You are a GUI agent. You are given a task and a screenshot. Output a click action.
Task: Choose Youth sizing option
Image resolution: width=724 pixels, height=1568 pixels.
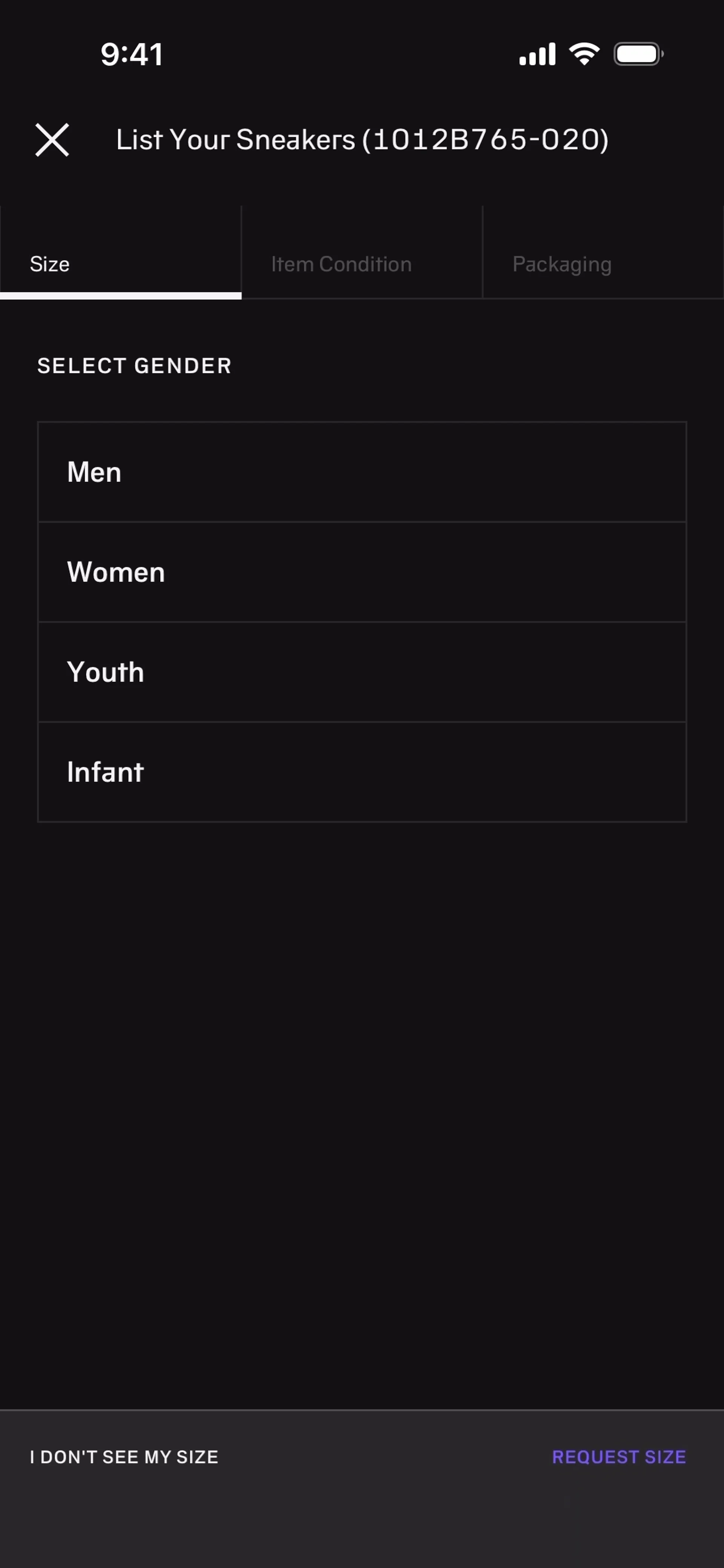[x=362, y=672]
